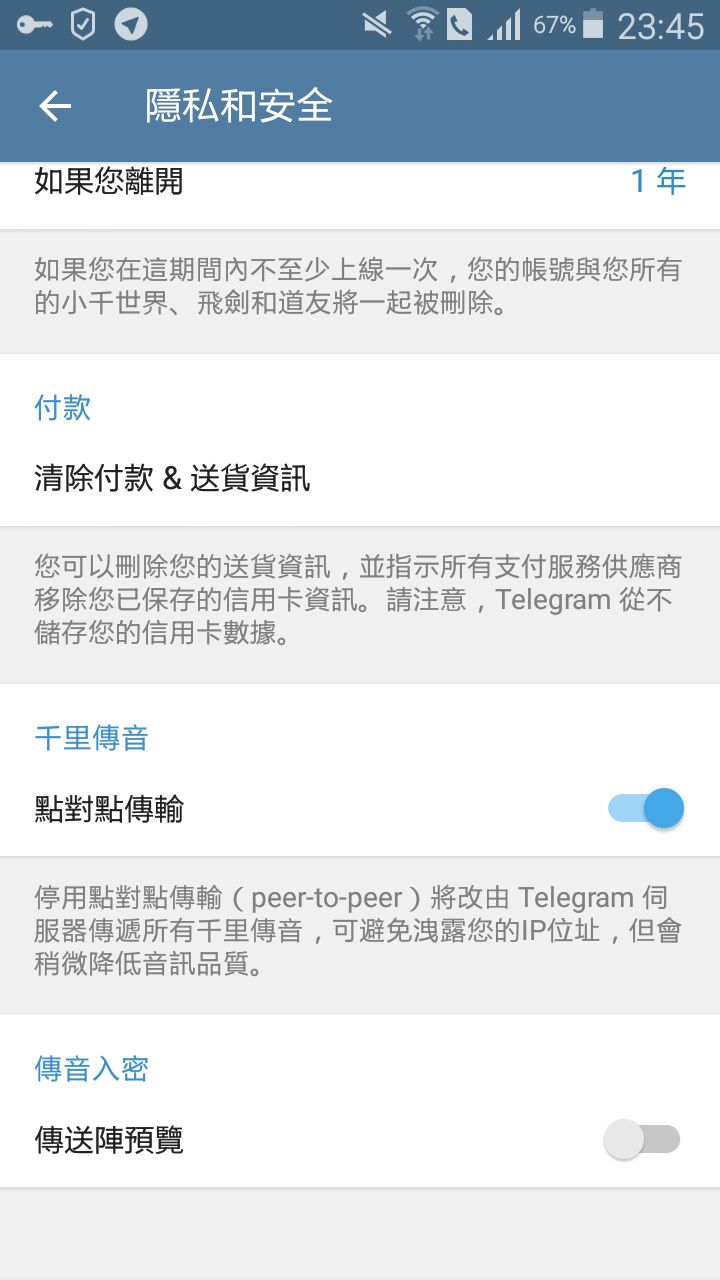Enable 傳送陣預覽 switch
Image resolution: width=720 pixels, height=1280 pixels.
pyautogui.click(x=642, y=1139)
